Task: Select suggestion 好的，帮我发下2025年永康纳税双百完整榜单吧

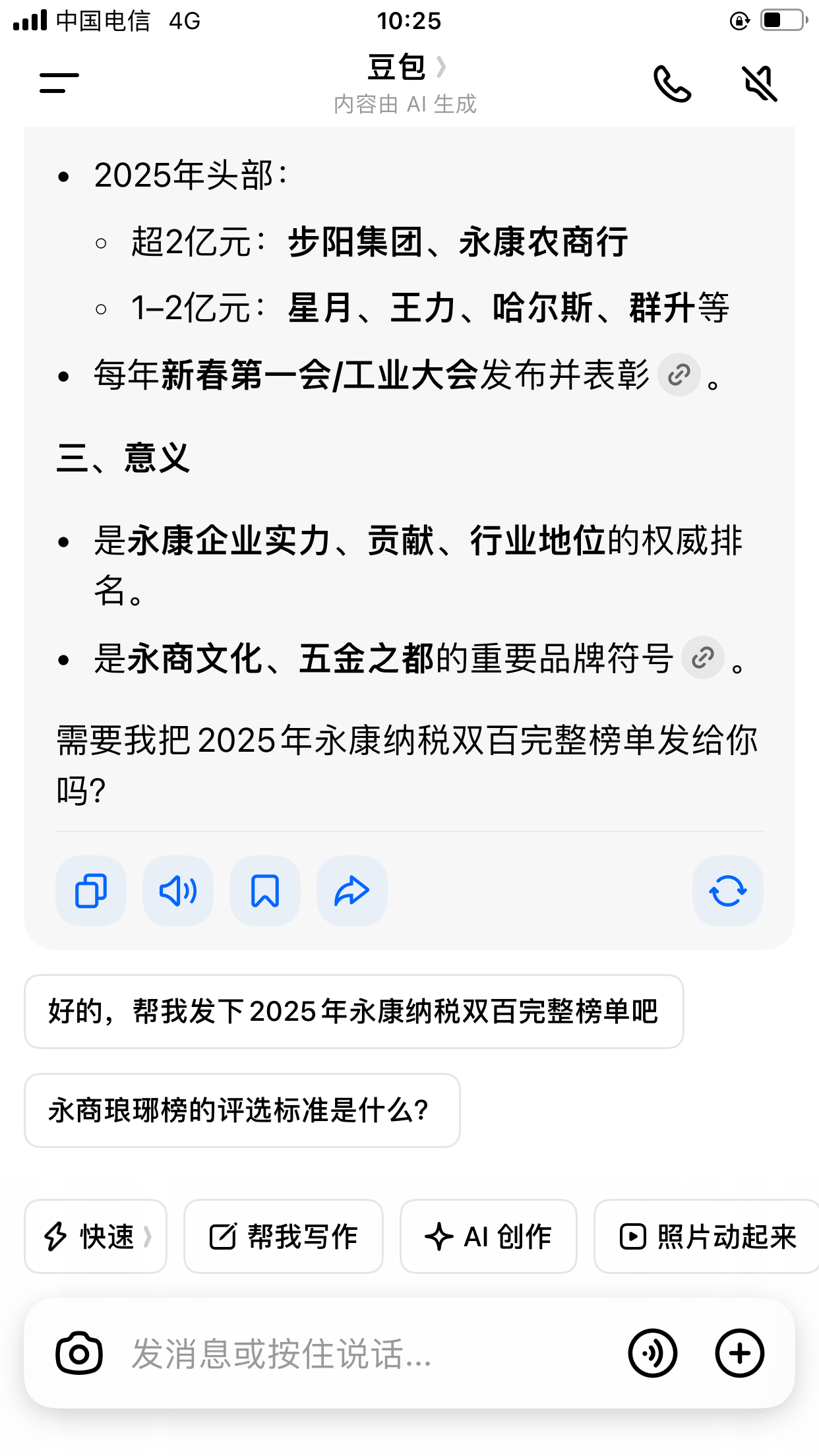Action: [353, 1012]
